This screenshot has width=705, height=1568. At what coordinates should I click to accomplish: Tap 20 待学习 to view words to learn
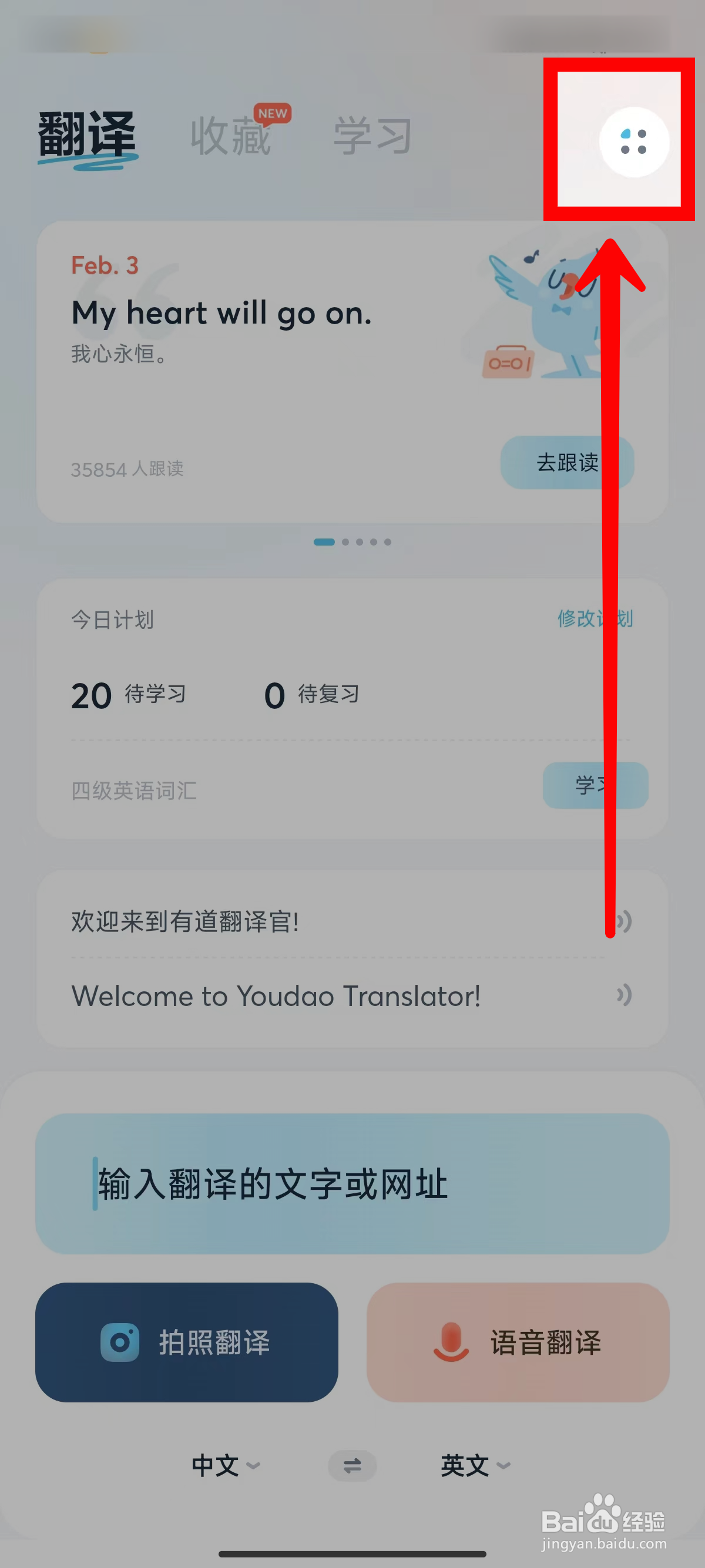click(x=128, y=695)
